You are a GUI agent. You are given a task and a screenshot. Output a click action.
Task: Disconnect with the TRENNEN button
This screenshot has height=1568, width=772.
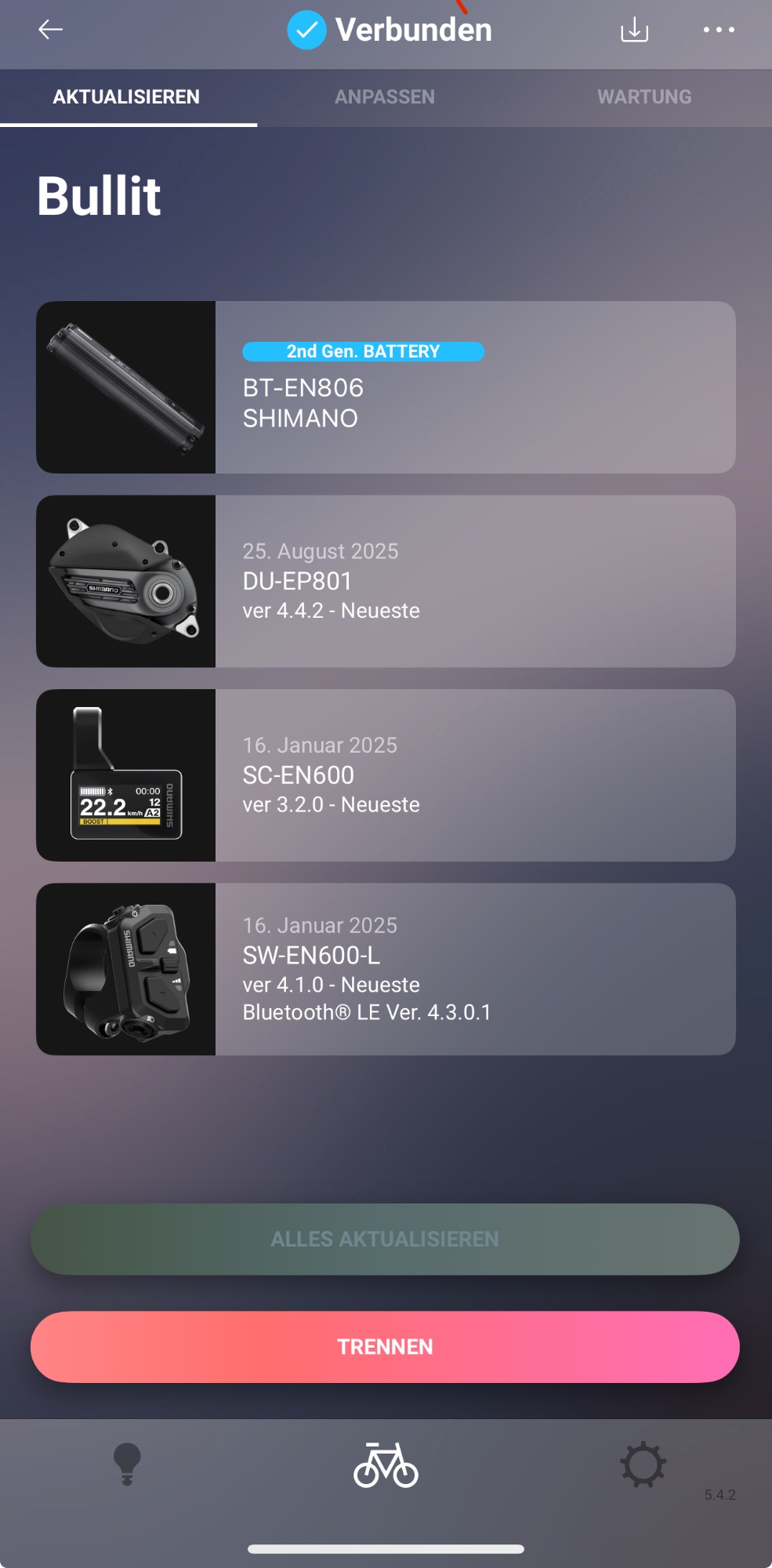(385, 1347)
